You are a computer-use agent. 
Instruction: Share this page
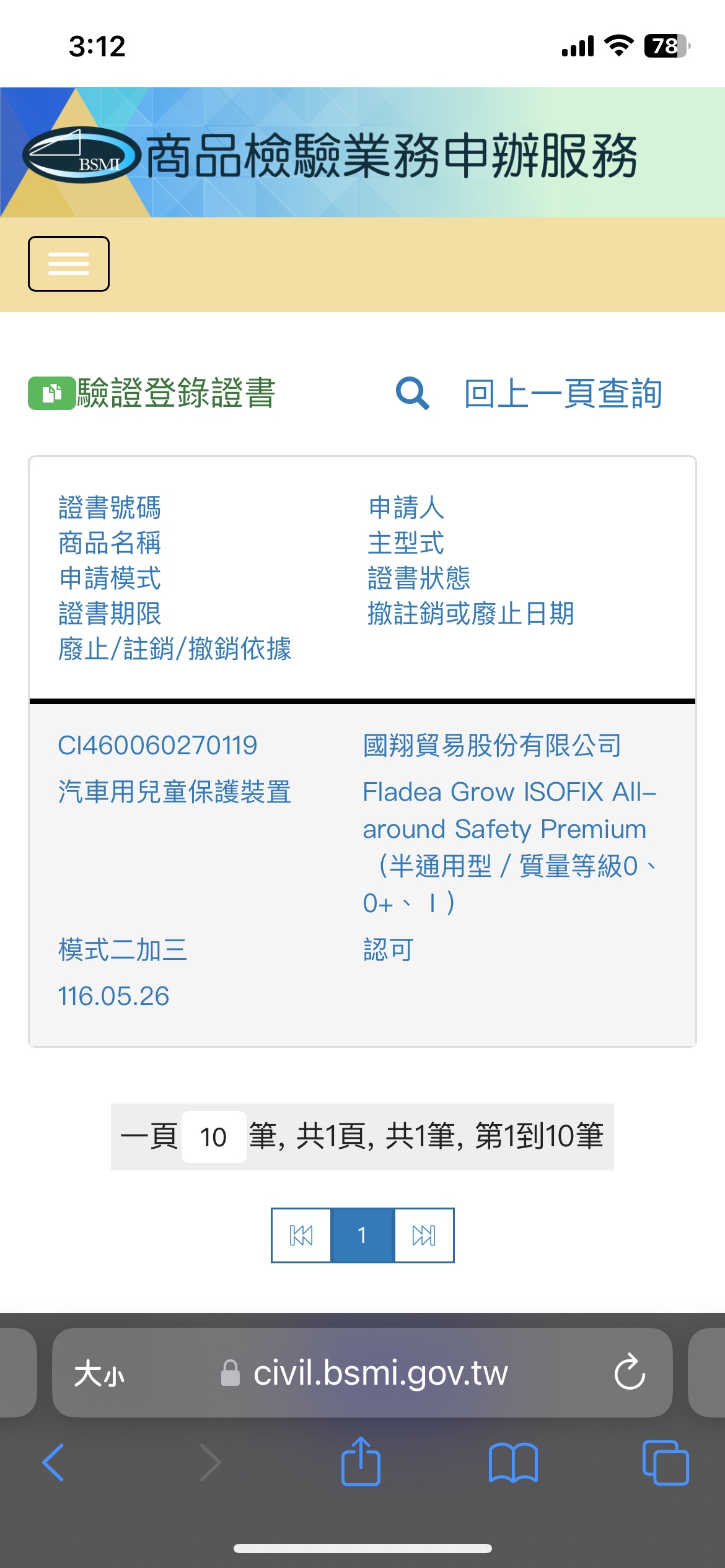click(x=361, y=1461)
